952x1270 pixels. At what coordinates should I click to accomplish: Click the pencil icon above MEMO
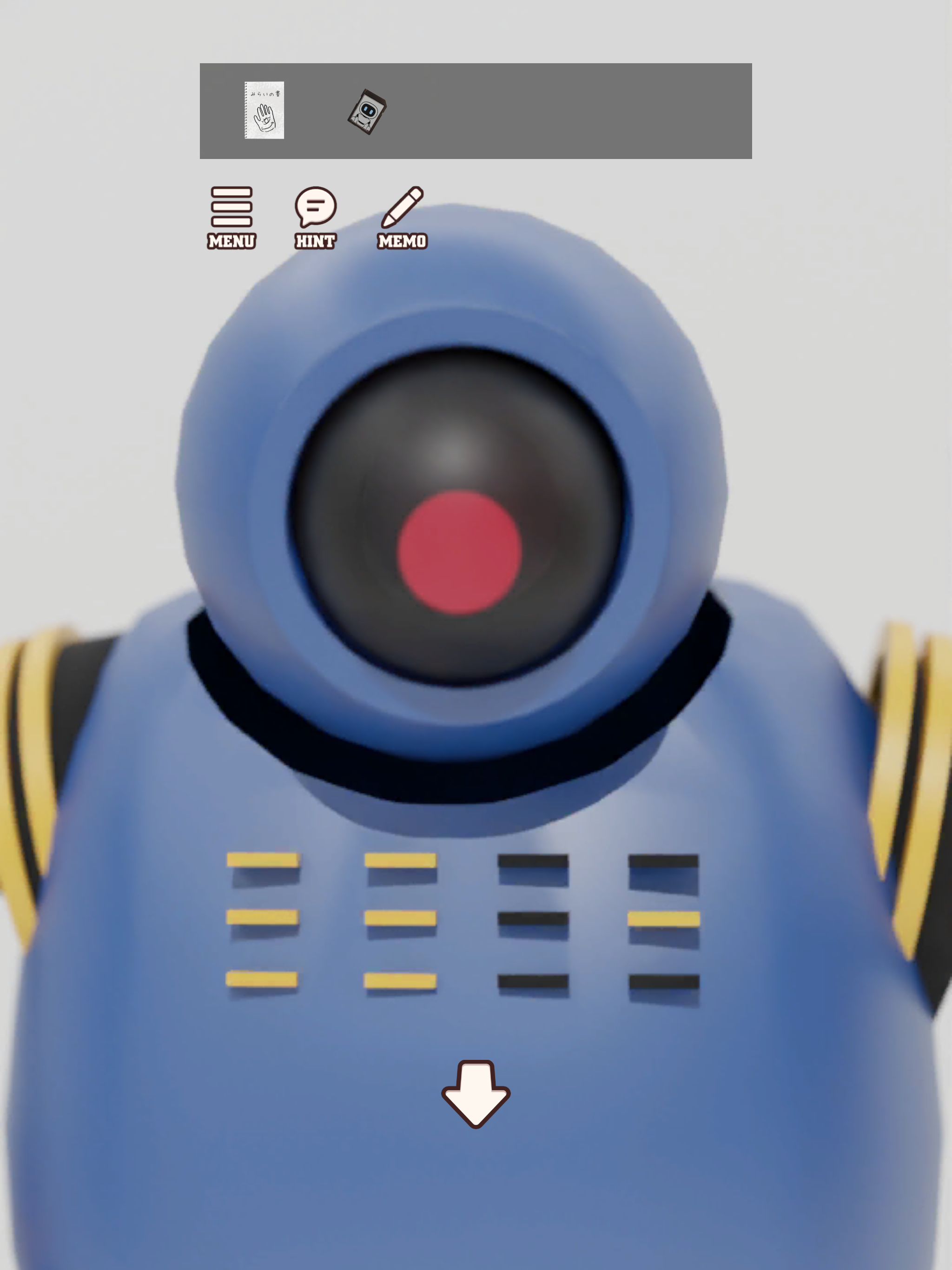[402, 207]
